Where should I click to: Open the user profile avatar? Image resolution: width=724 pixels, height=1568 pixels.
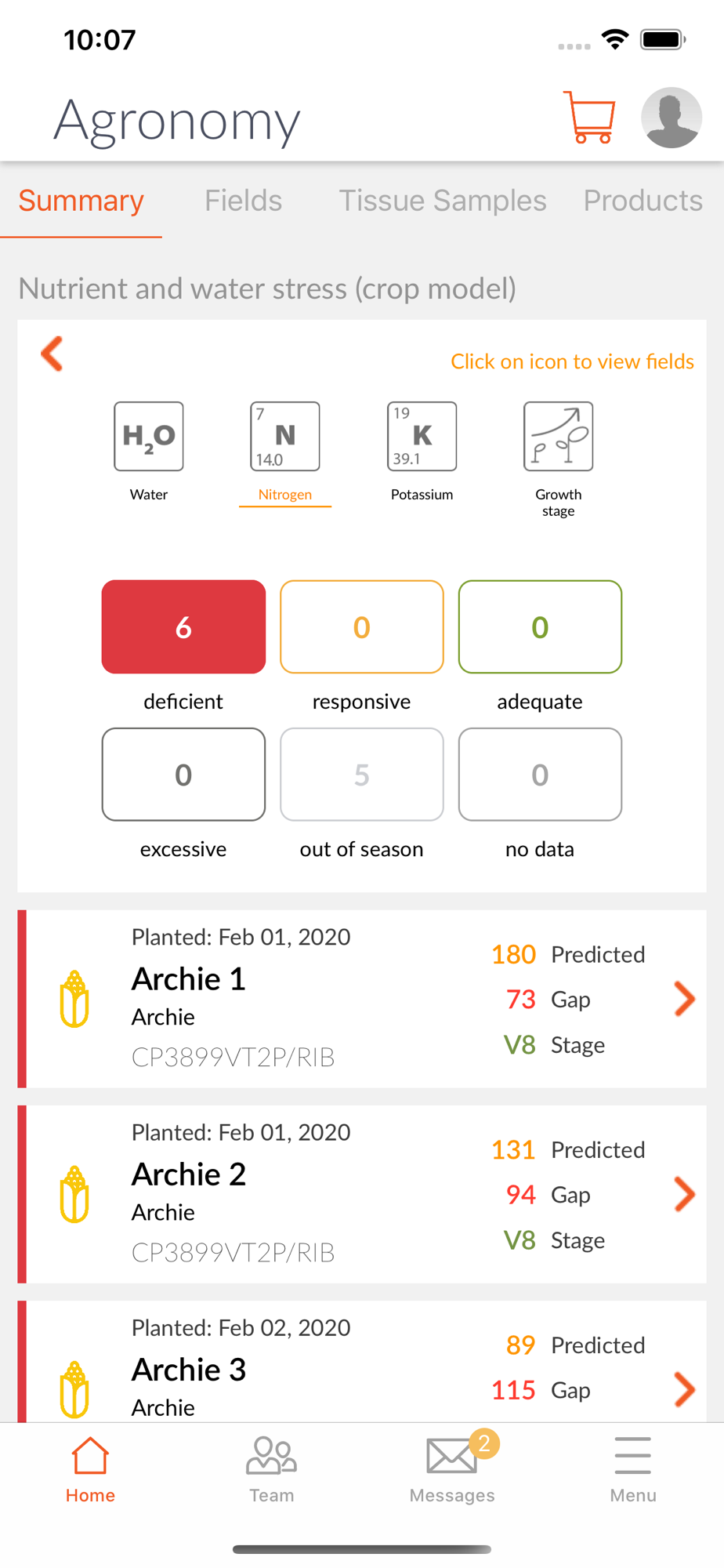672,118
